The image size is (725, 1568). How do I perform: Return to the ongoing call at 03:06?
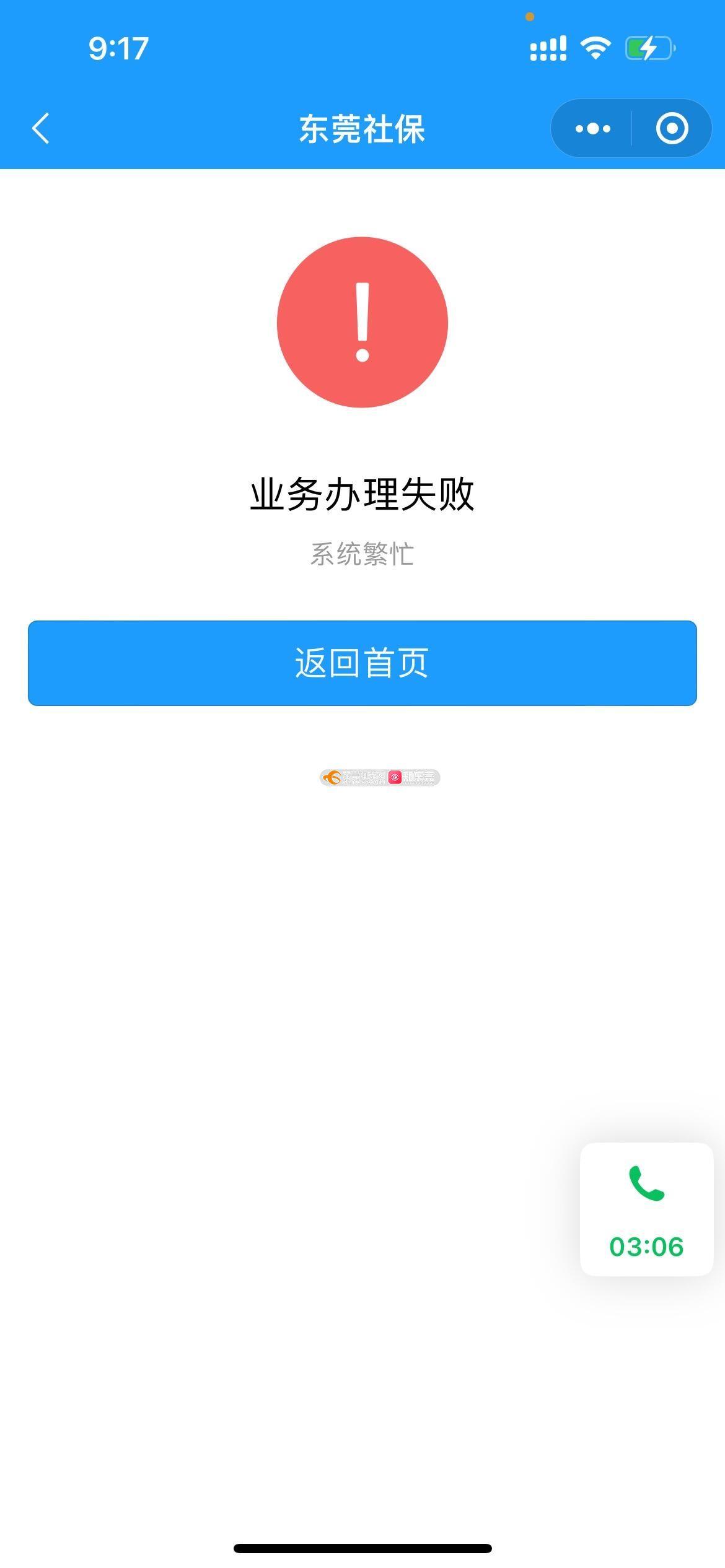(x=646, y=1209)
